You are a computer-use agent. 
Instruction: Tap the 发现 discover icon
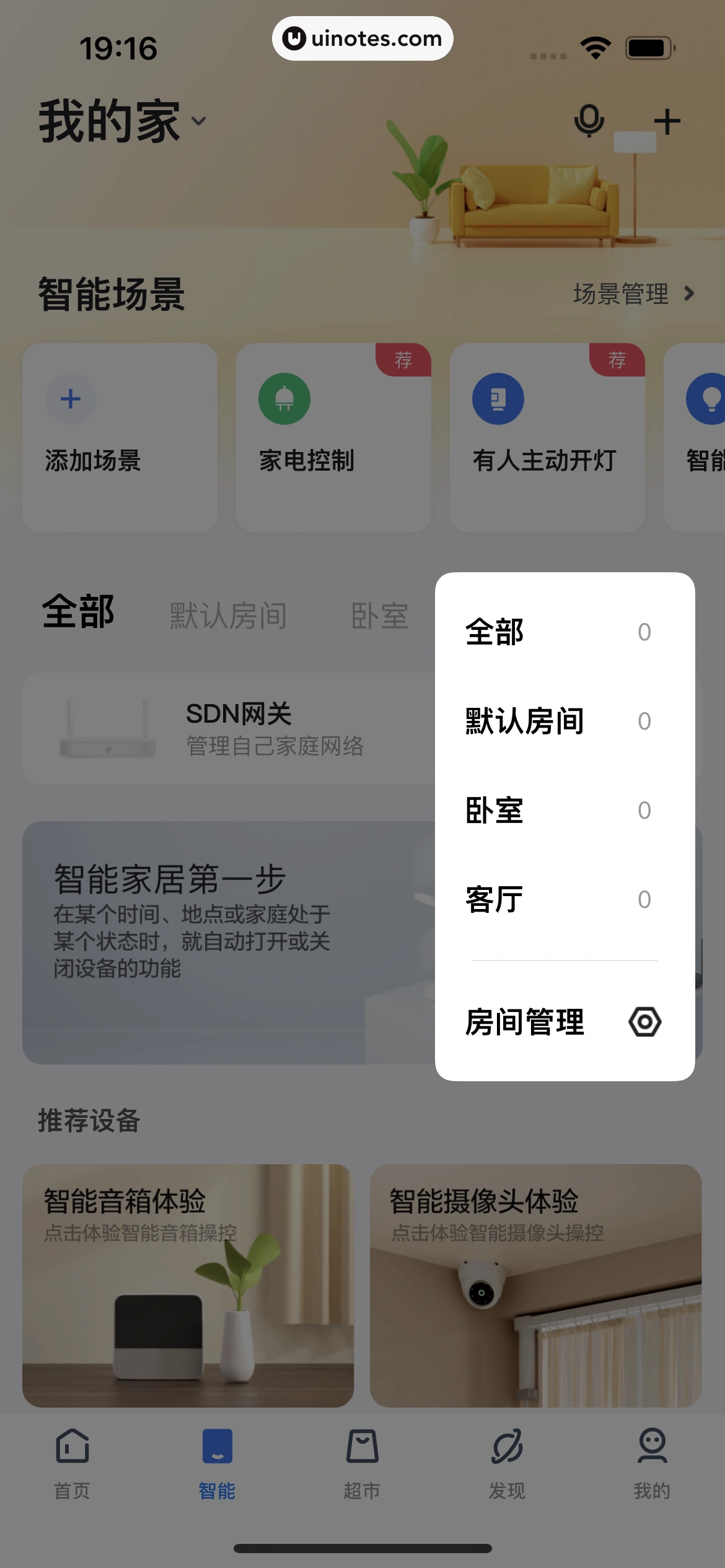point(507,1447)
